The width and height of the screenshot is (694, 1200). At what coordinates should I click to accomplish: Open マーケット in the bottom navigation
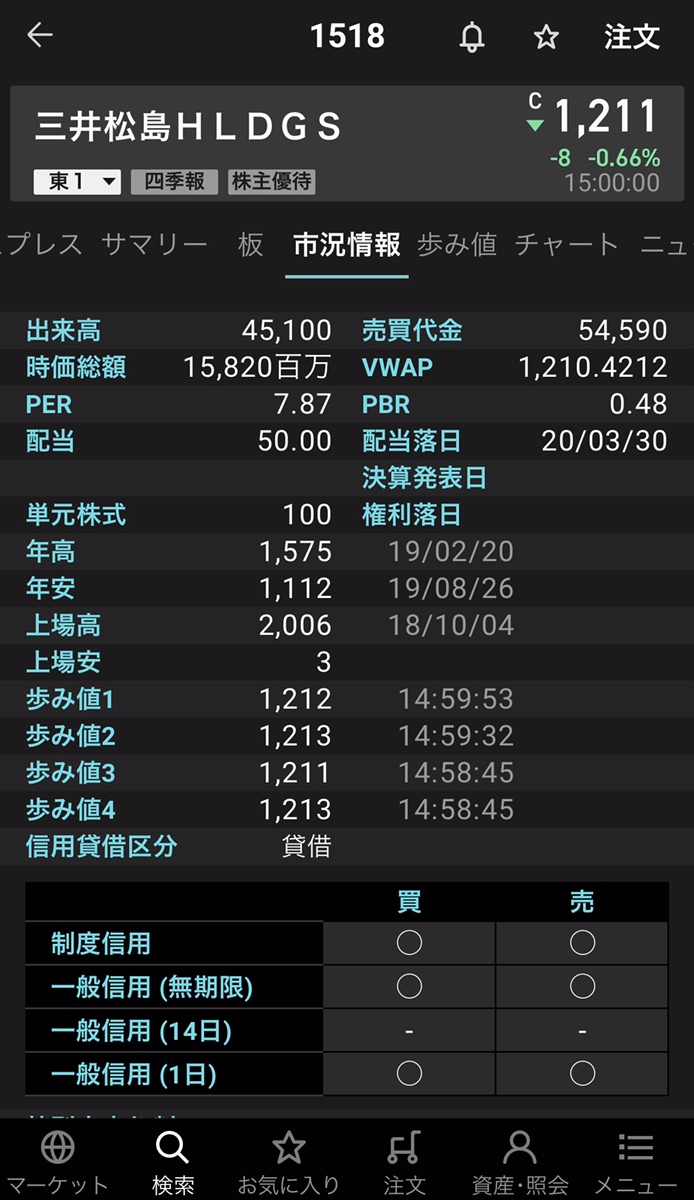point(58,1160)
